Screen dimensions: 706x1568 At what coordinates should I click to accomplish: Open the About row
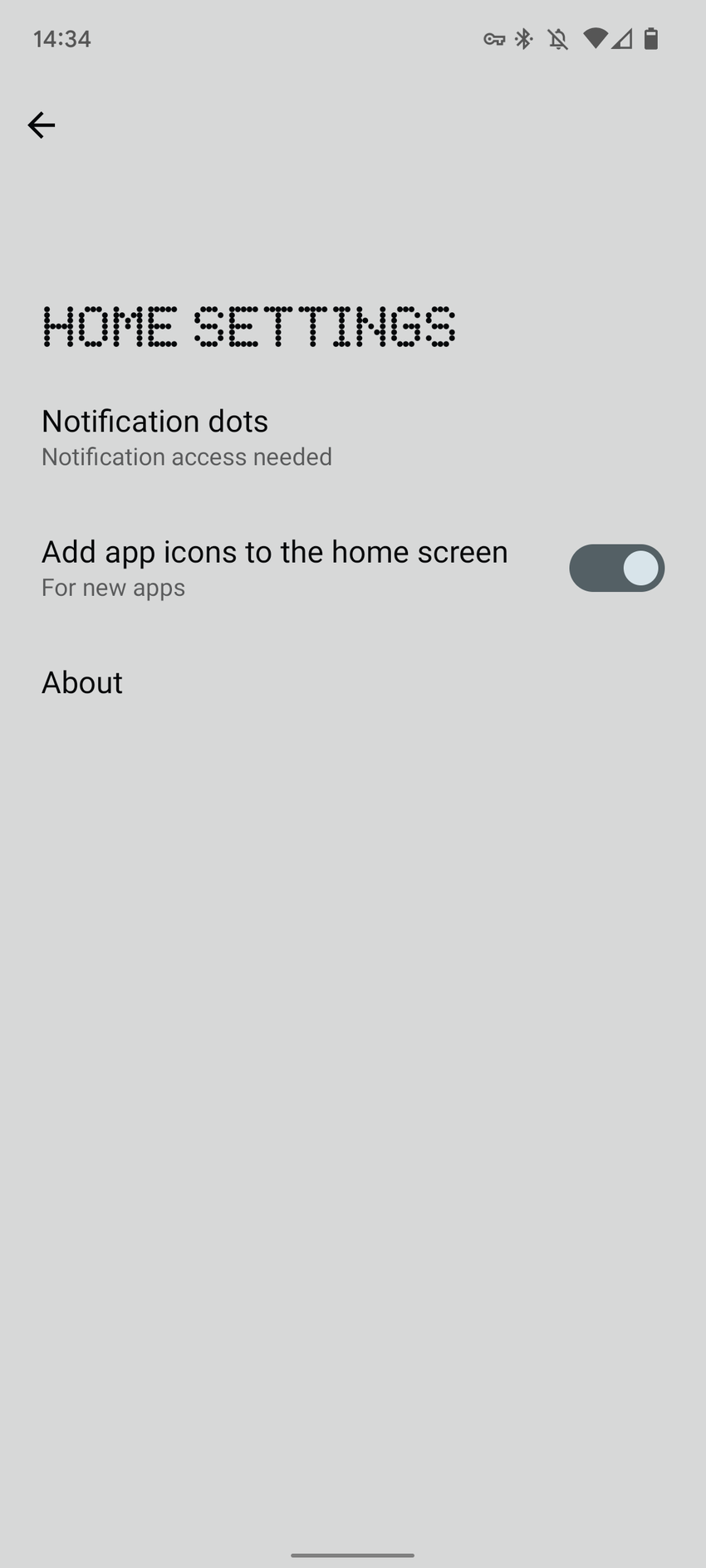(x=82, y=683)
